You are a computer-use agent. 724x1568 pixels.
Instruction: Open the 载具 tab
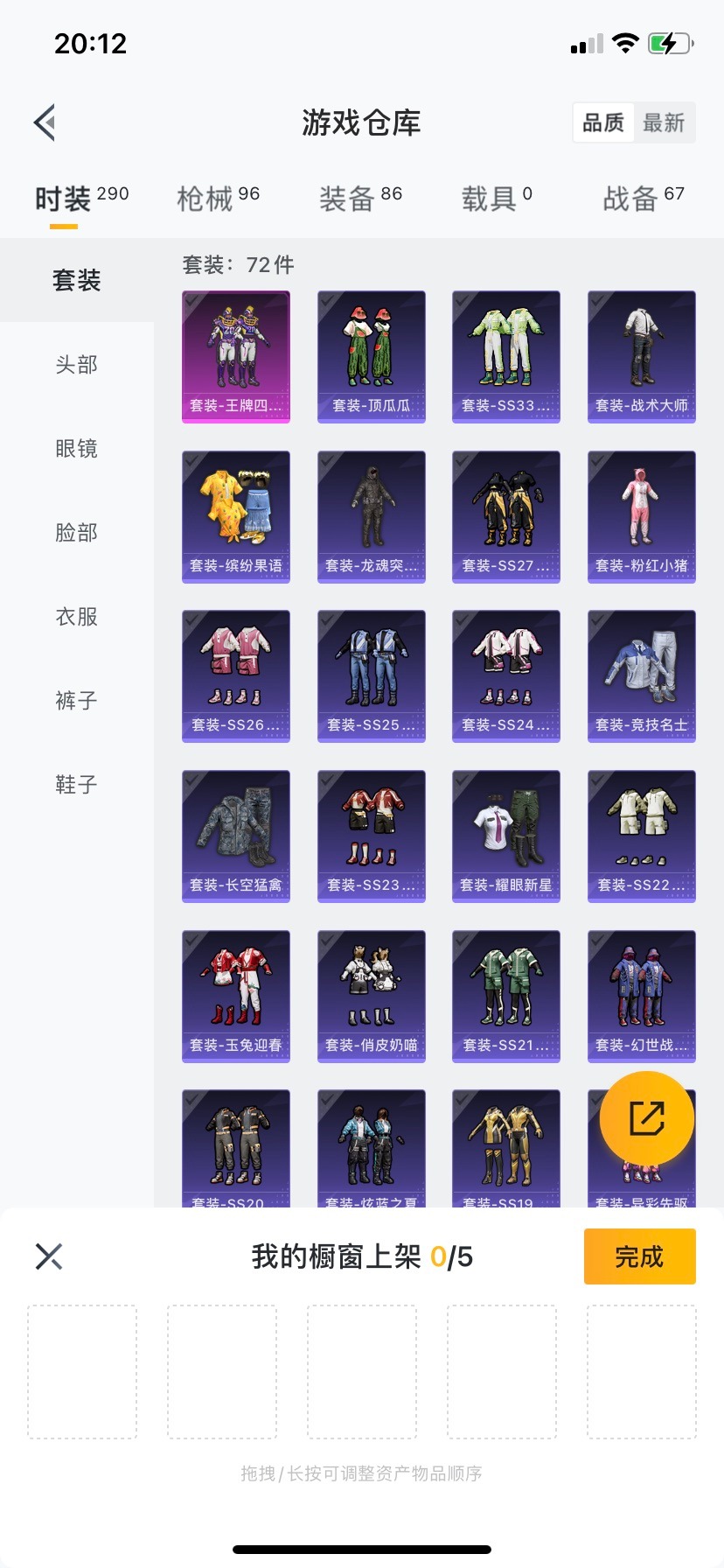coord(496,199)
